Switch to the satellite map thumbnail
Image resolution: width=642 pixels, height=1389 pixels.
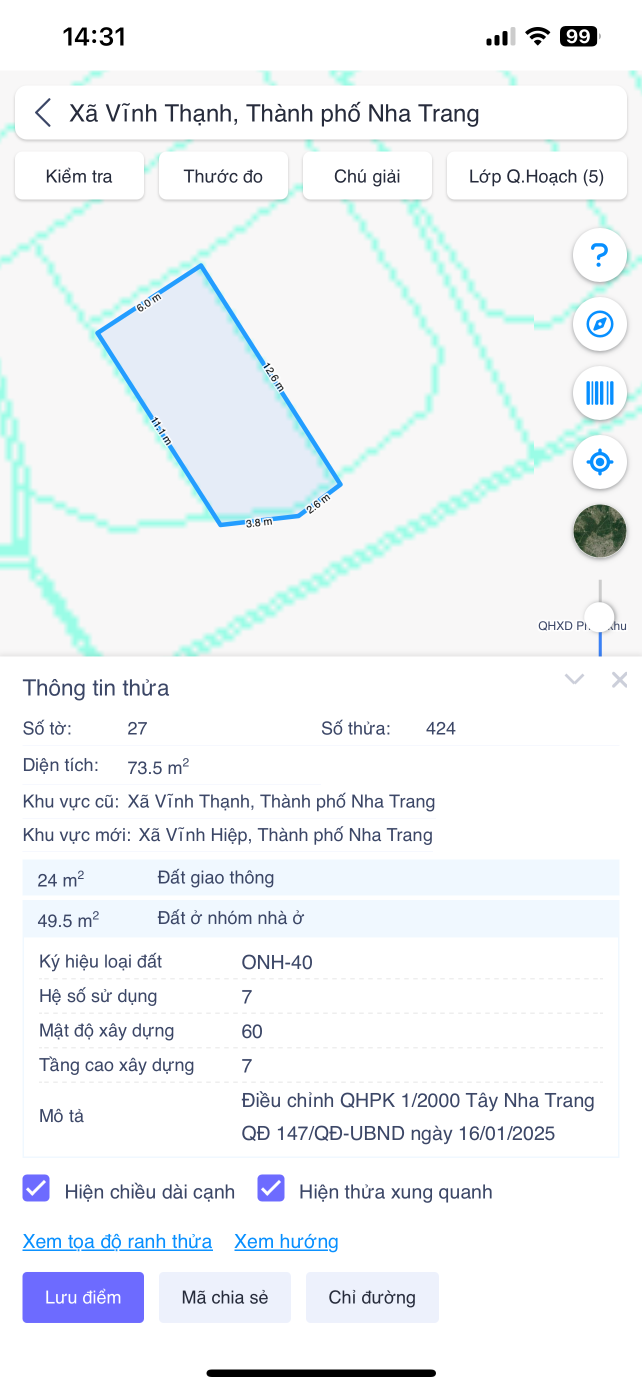point(599,531)
